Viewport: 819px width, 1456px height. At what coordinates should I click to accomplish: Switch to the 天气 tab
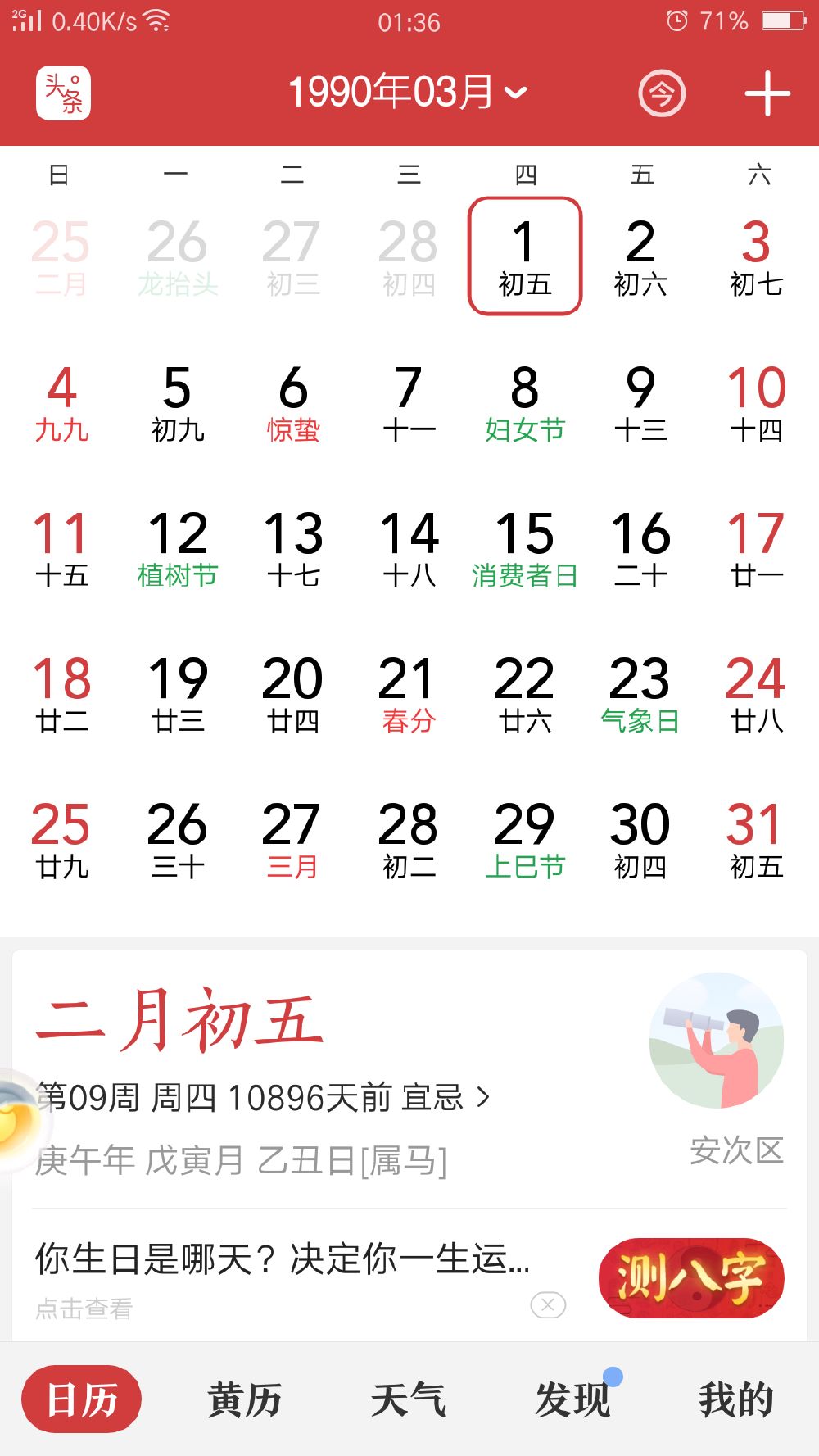(x=408, y=1399)
